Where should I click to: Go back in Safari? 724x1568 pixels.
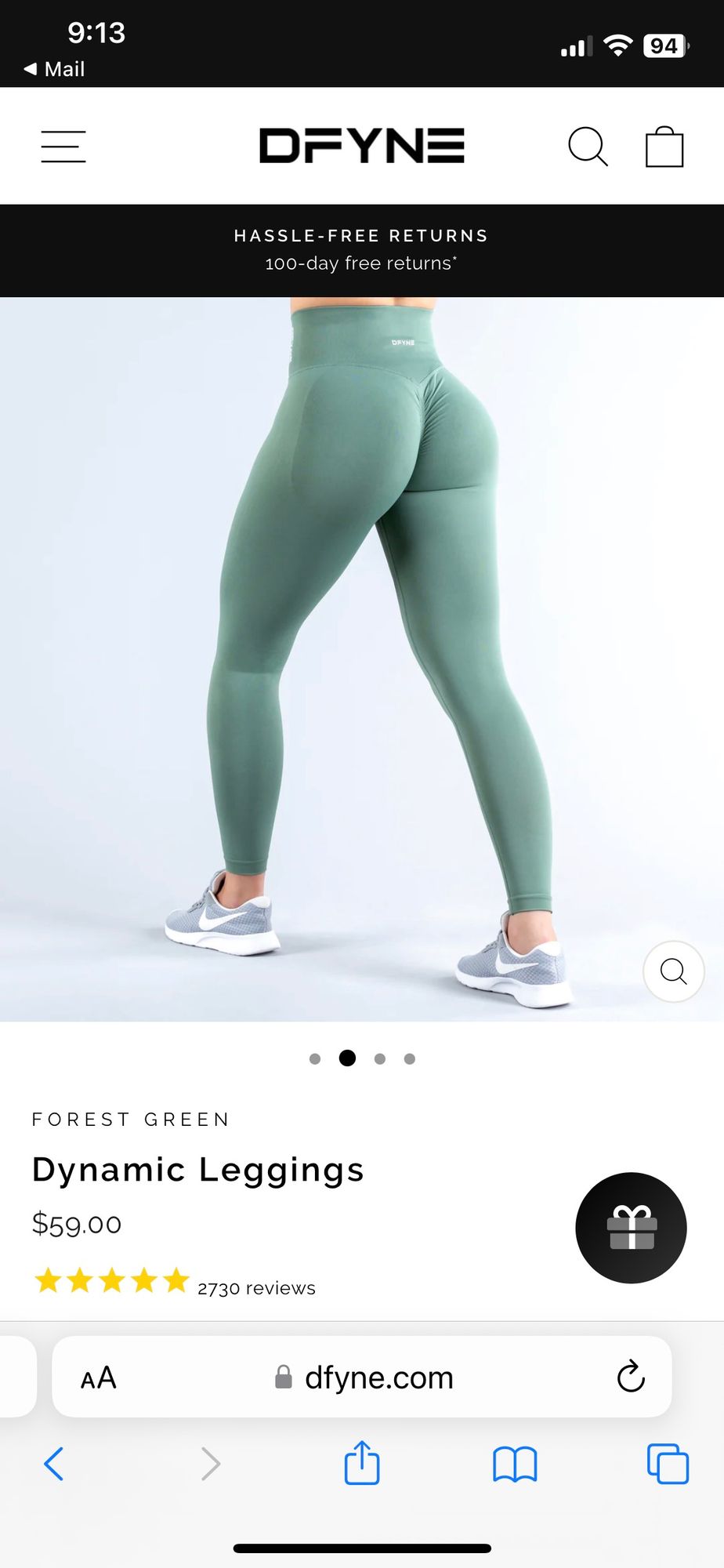(x=54, y=1464)
